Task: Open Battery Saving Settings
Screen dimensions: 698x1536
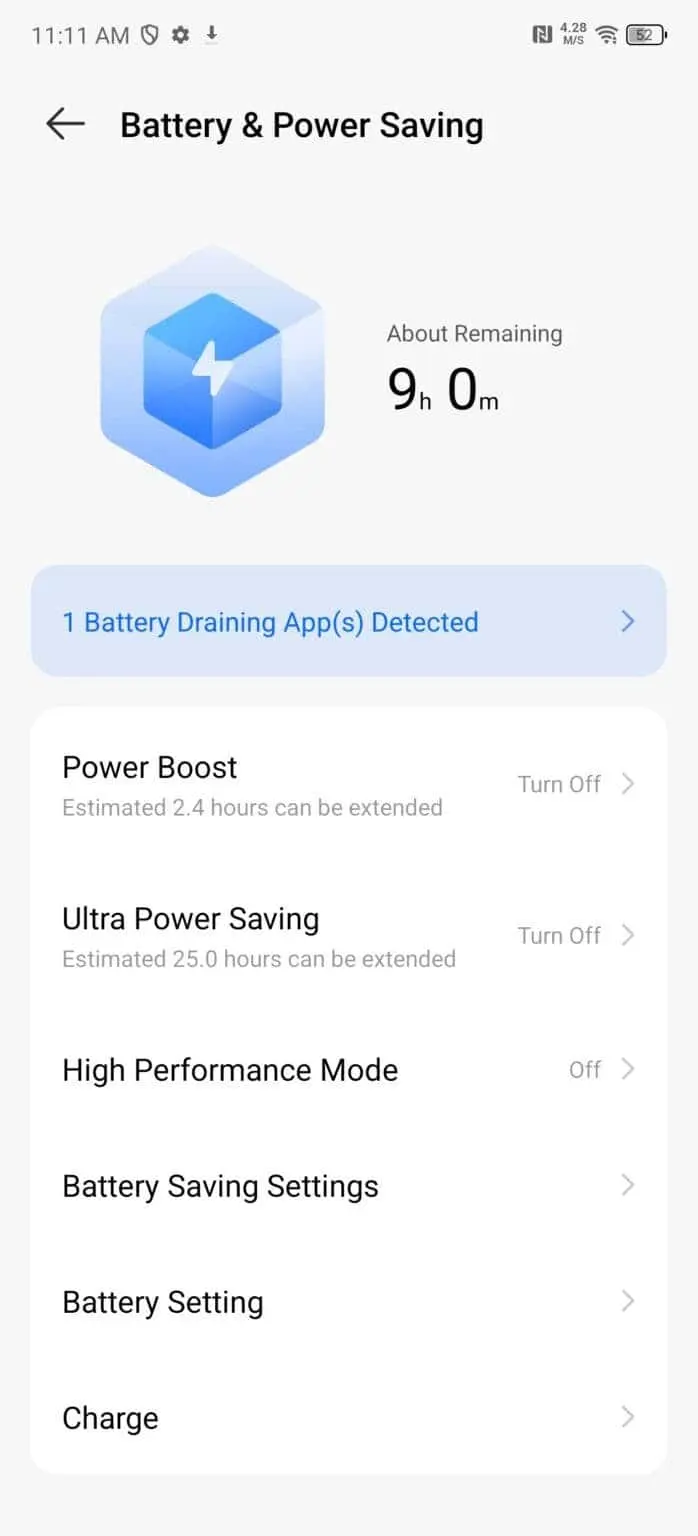Action: point(348,1186)
